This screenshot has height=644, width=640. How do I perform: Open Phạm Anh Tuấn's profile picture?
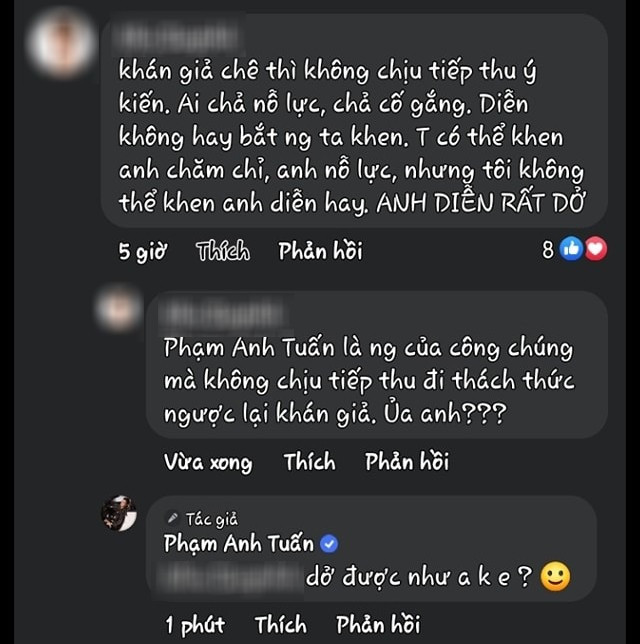pyautogui.click(x=119, y=514)
